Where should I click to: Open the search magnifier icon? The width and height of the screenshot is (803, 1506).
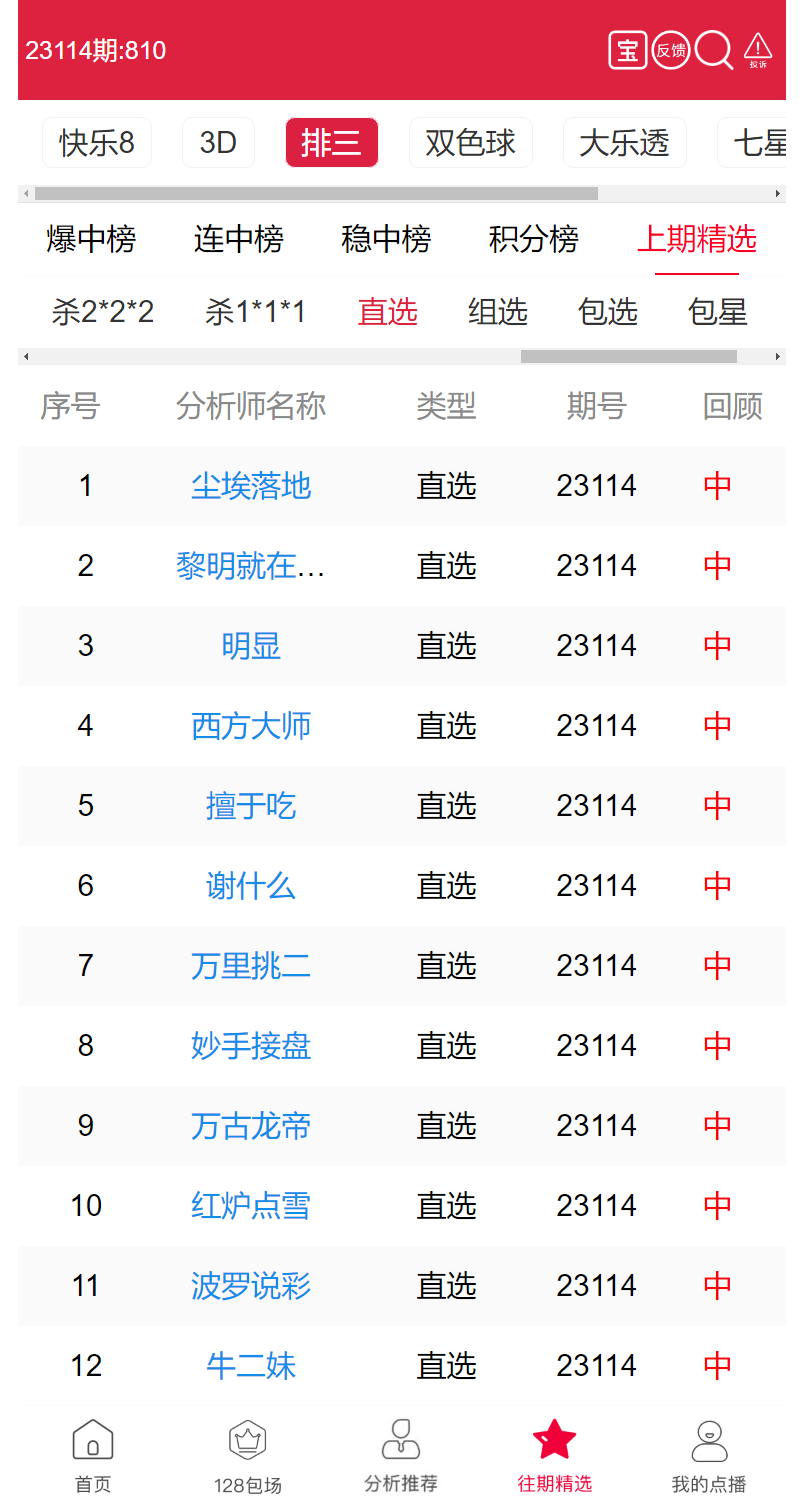point(713,50)
